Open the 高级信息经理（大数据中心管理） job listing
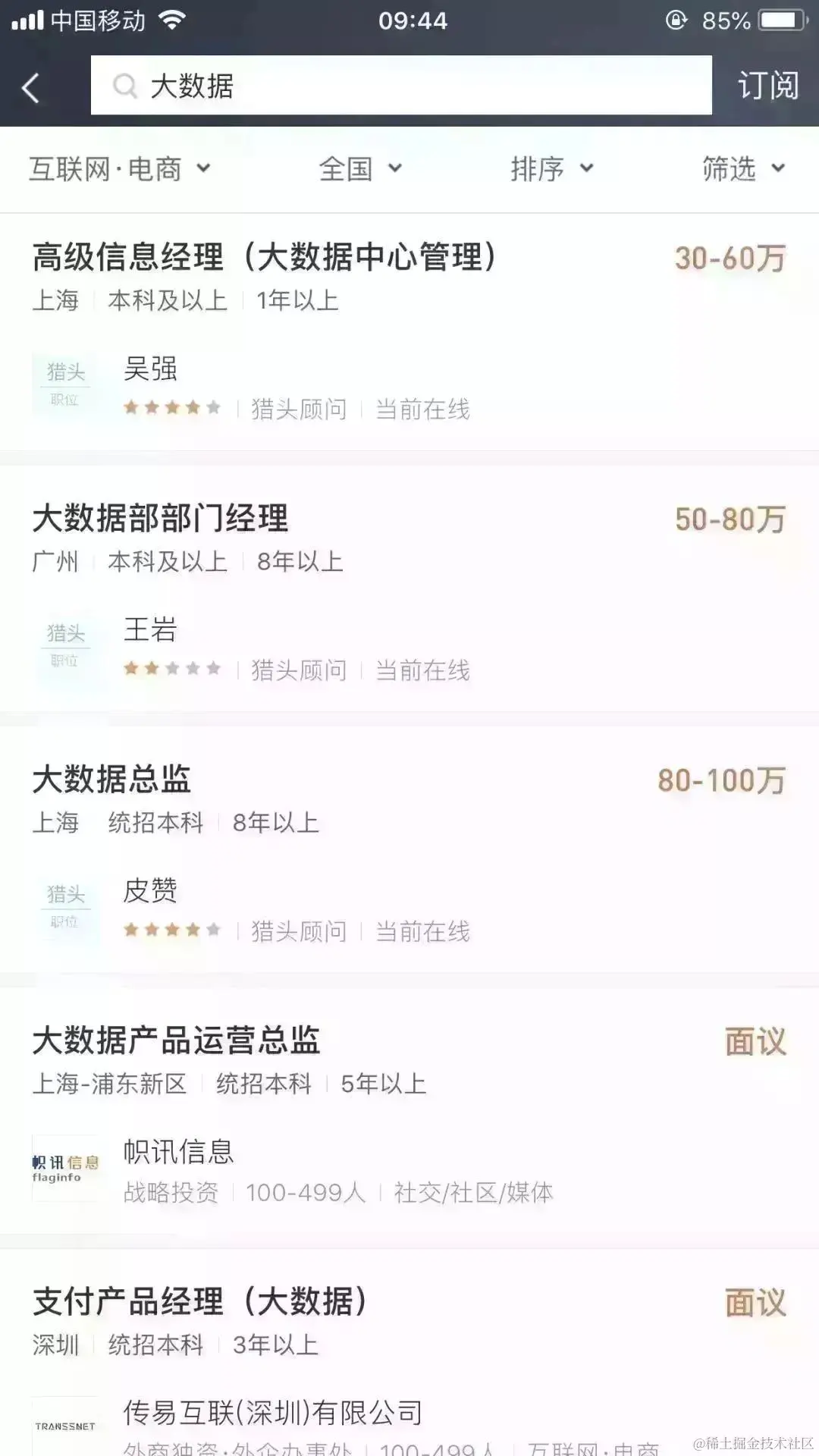The image size is (819, 1456). [x=265, y=258]
